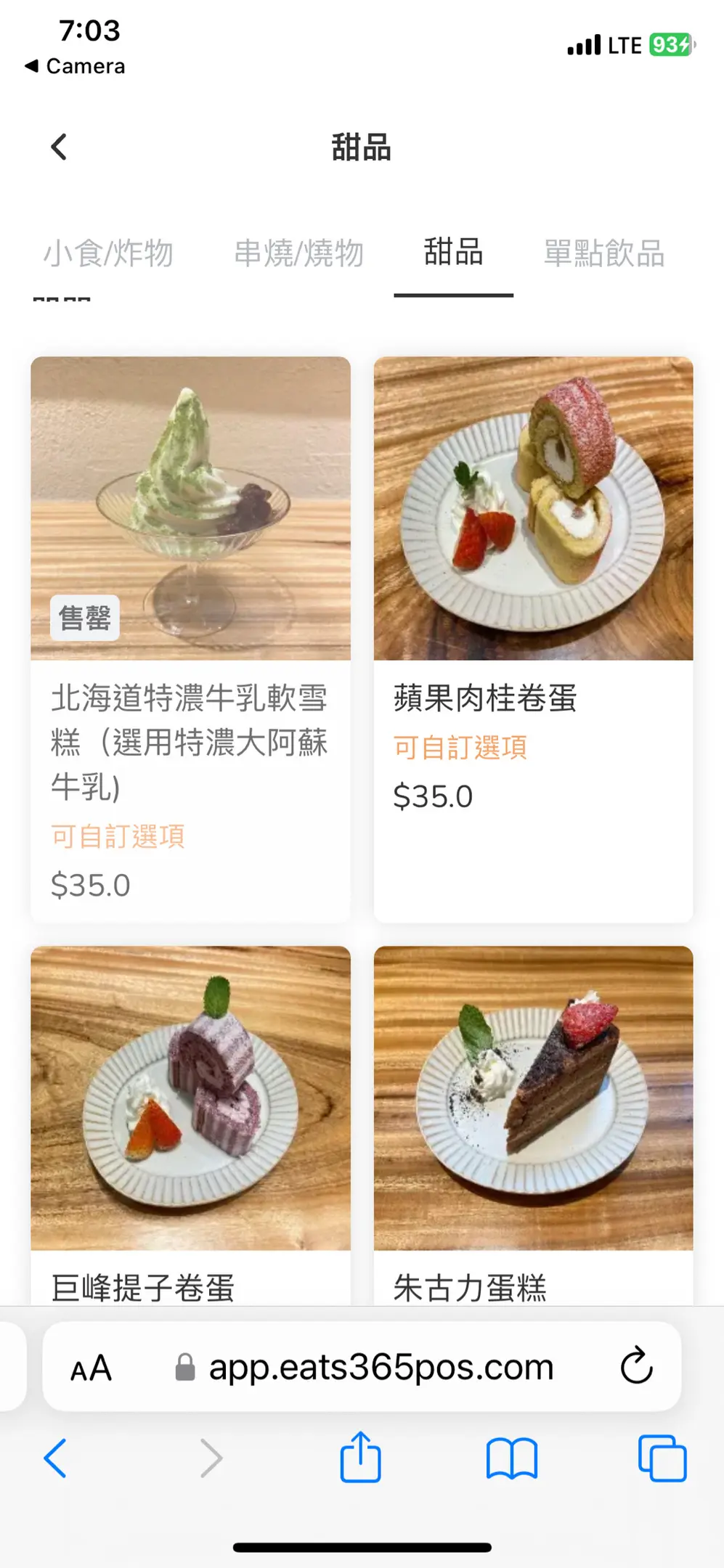Tap the app.eats365pos.com address bar

click(381, 1368)
